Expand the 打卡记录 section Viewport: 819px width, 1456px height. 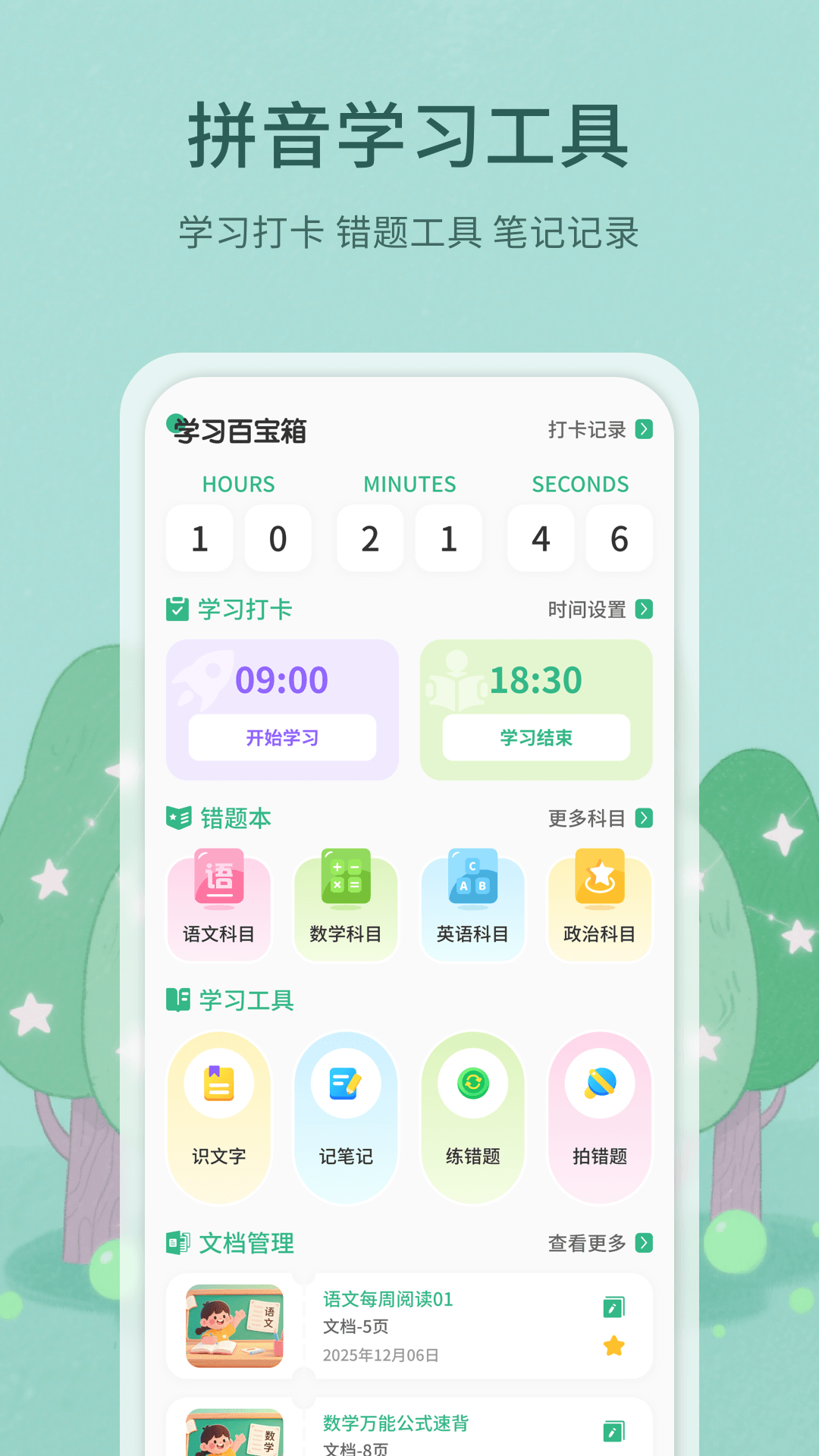[599, 430]
